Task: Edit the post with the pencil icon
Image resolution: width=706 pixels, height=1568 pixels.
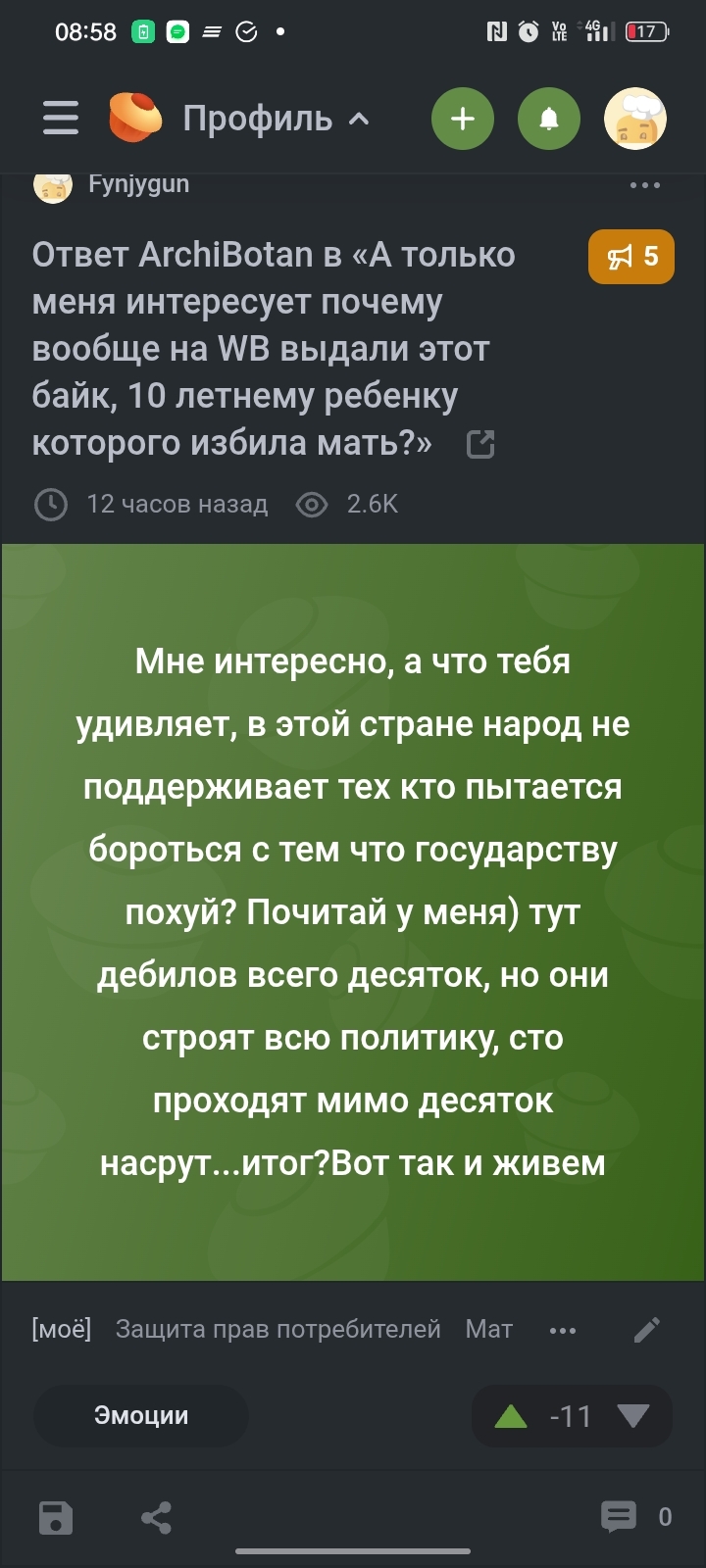Action: coord(647,1329)
